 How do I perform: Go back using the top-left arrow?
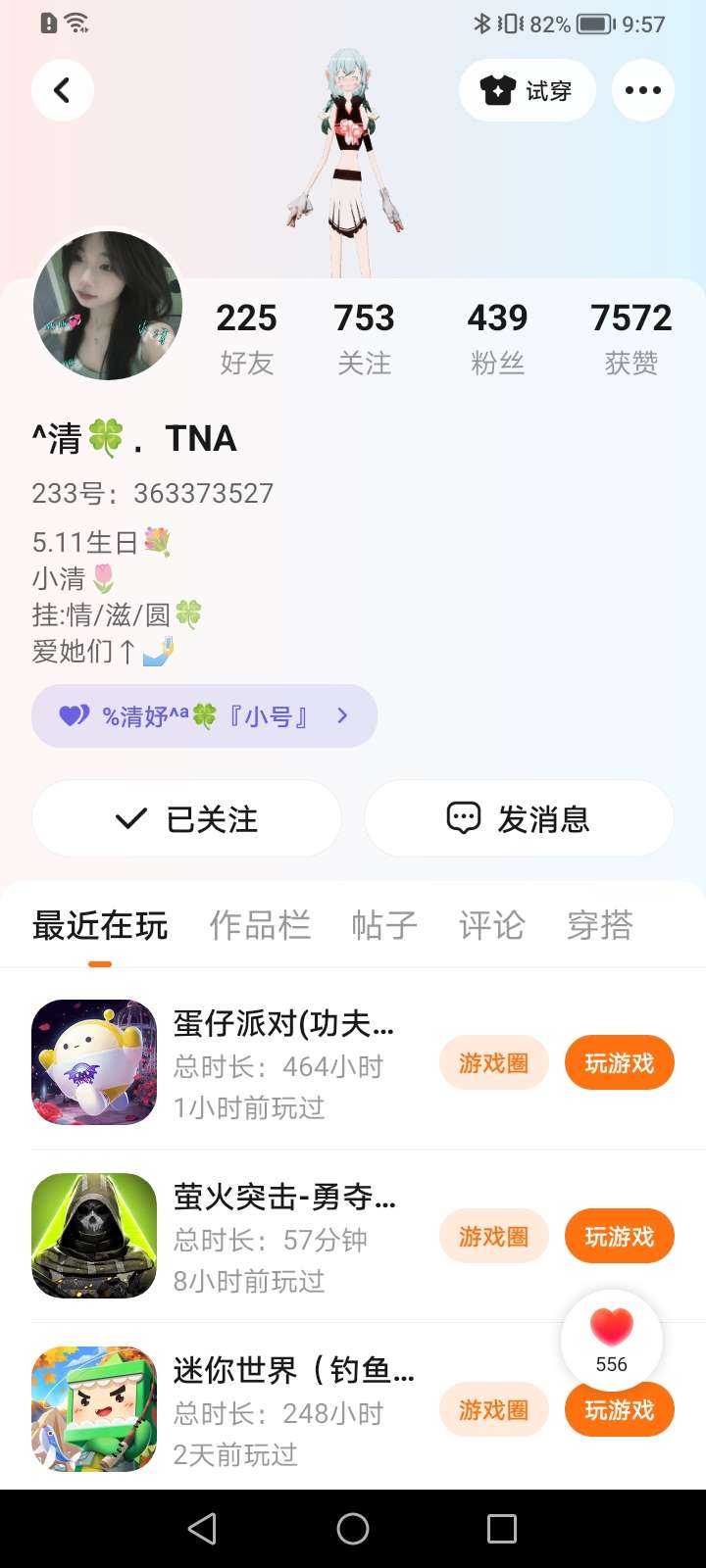63,90
